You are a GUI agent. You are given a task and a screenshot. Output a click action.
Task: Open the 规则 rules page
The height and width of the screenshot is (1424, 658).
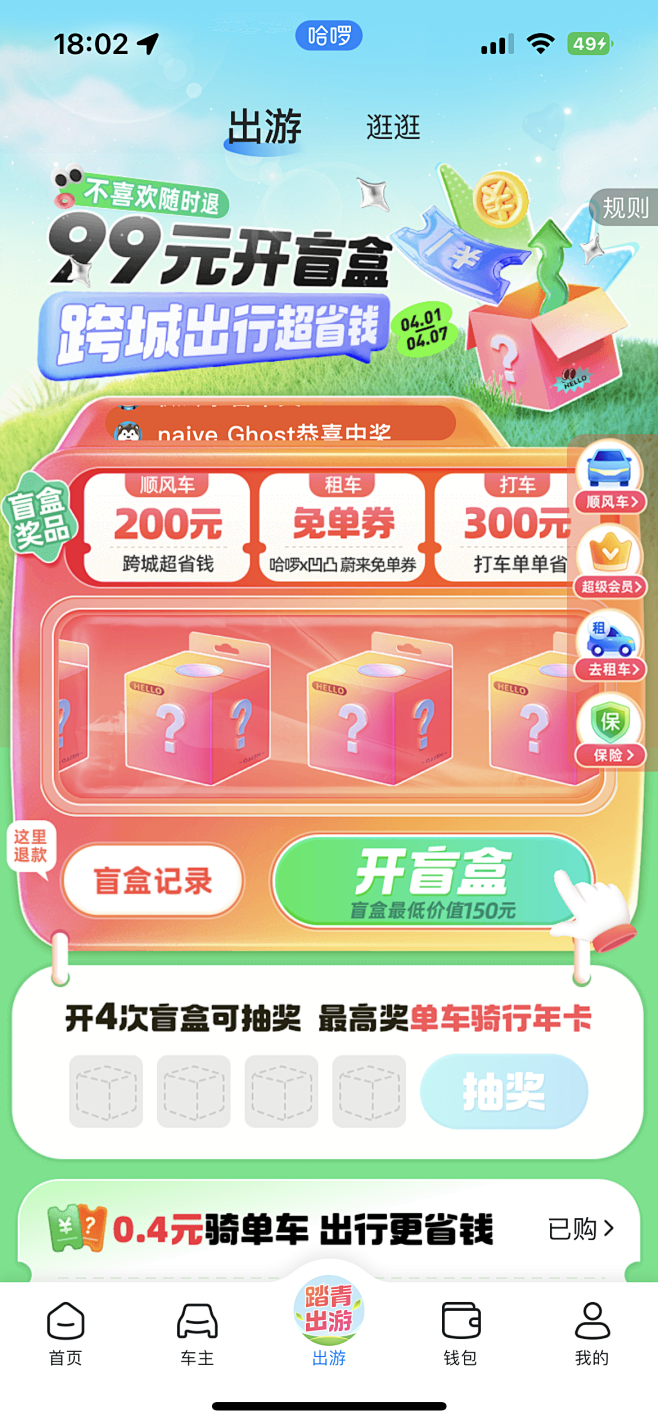[624, 208]
